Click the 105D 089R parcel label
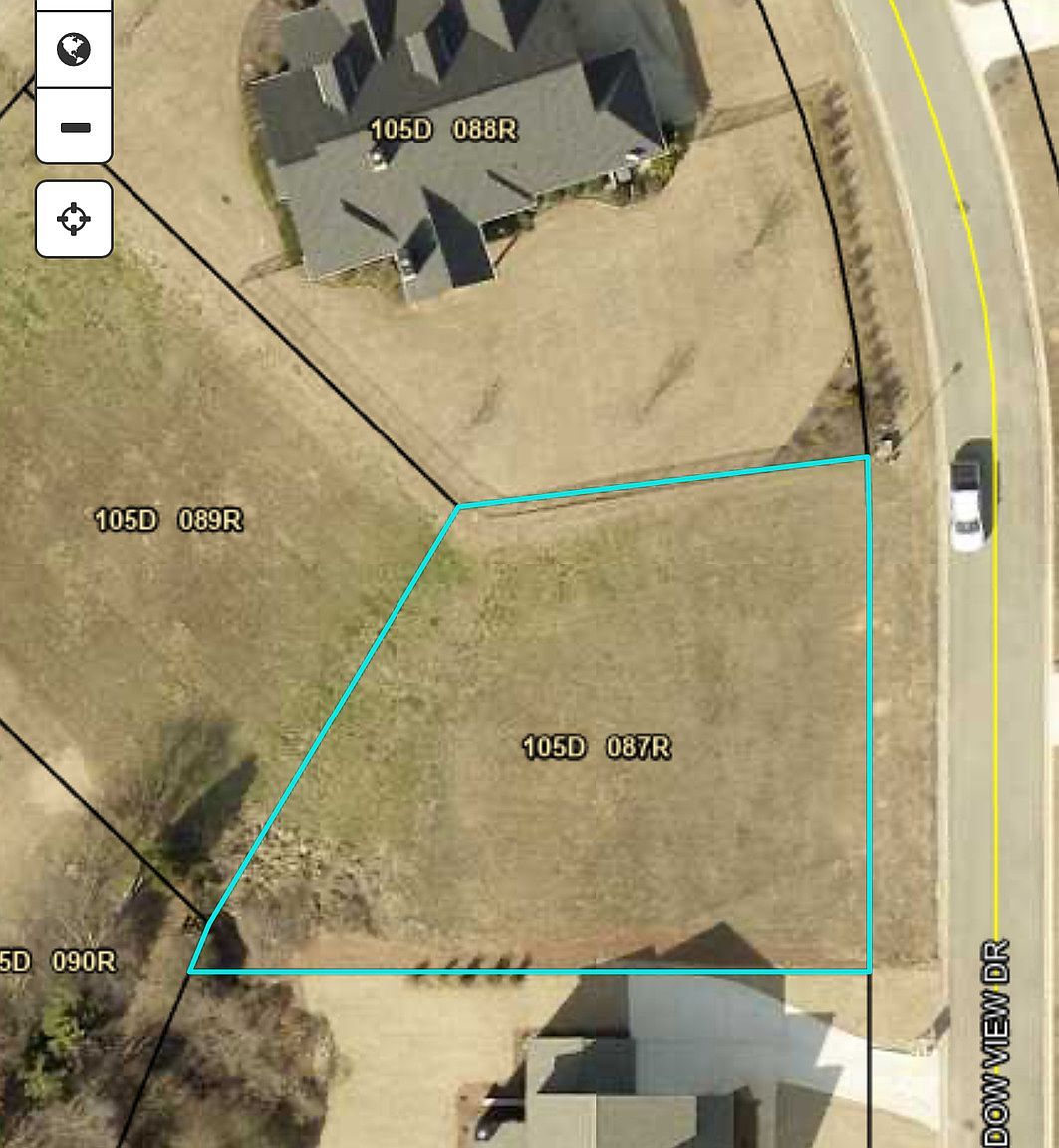 169,521
